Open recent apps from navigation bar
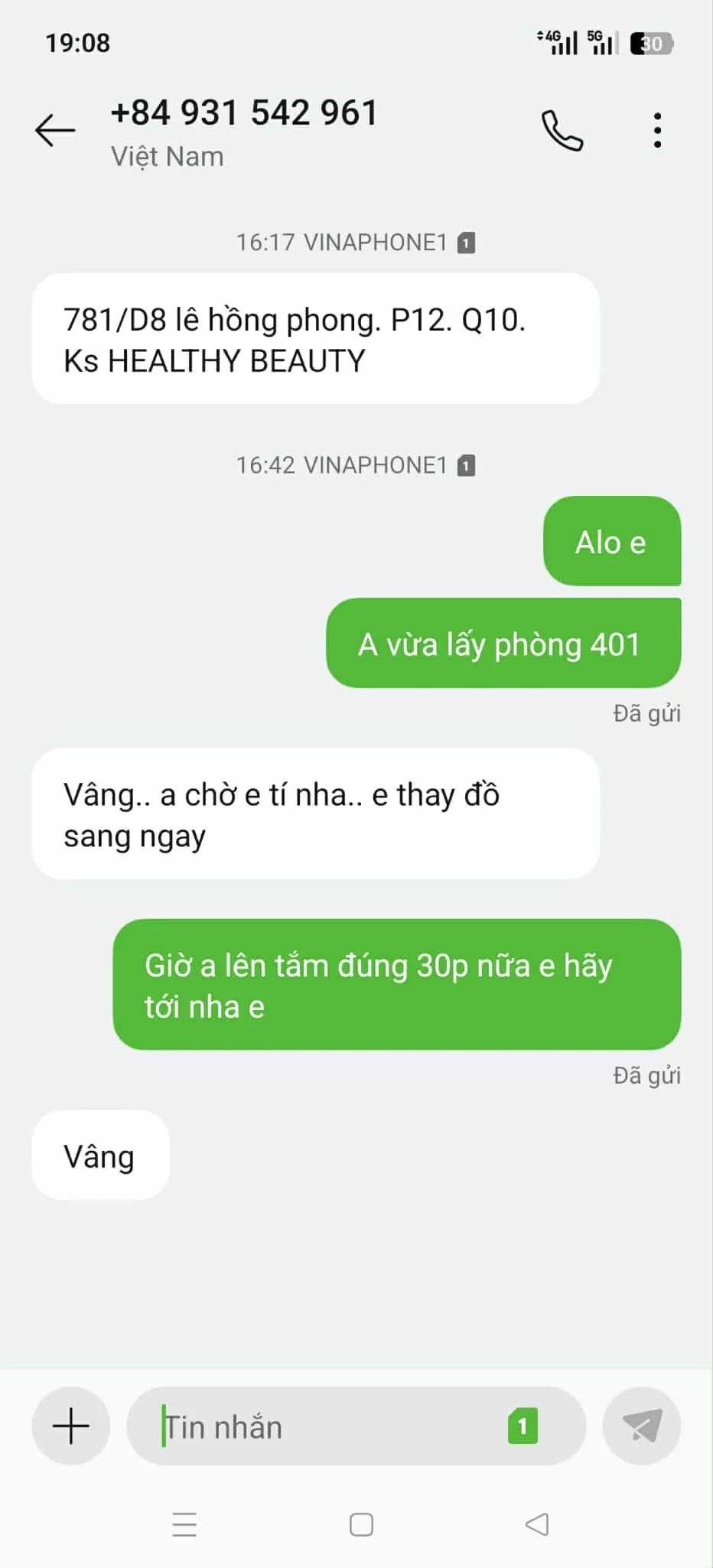 [184, 1524]
